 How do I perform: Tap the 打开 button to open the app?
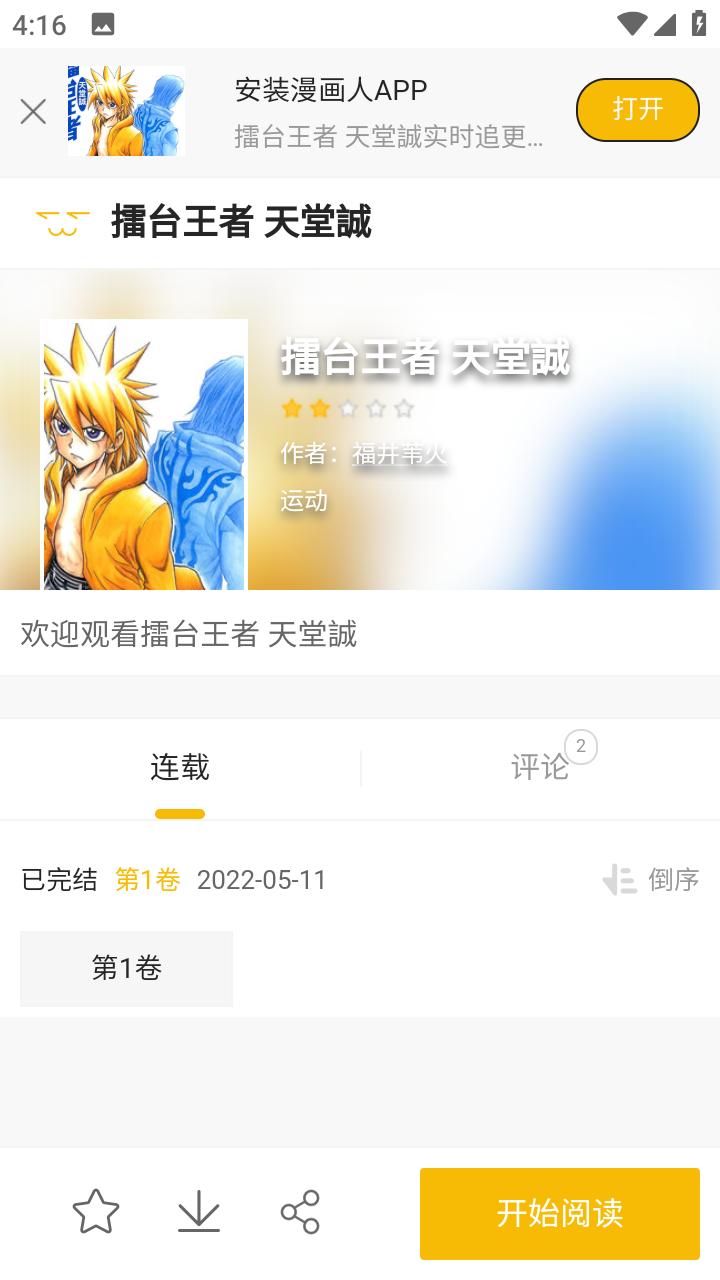pos(637,110)
